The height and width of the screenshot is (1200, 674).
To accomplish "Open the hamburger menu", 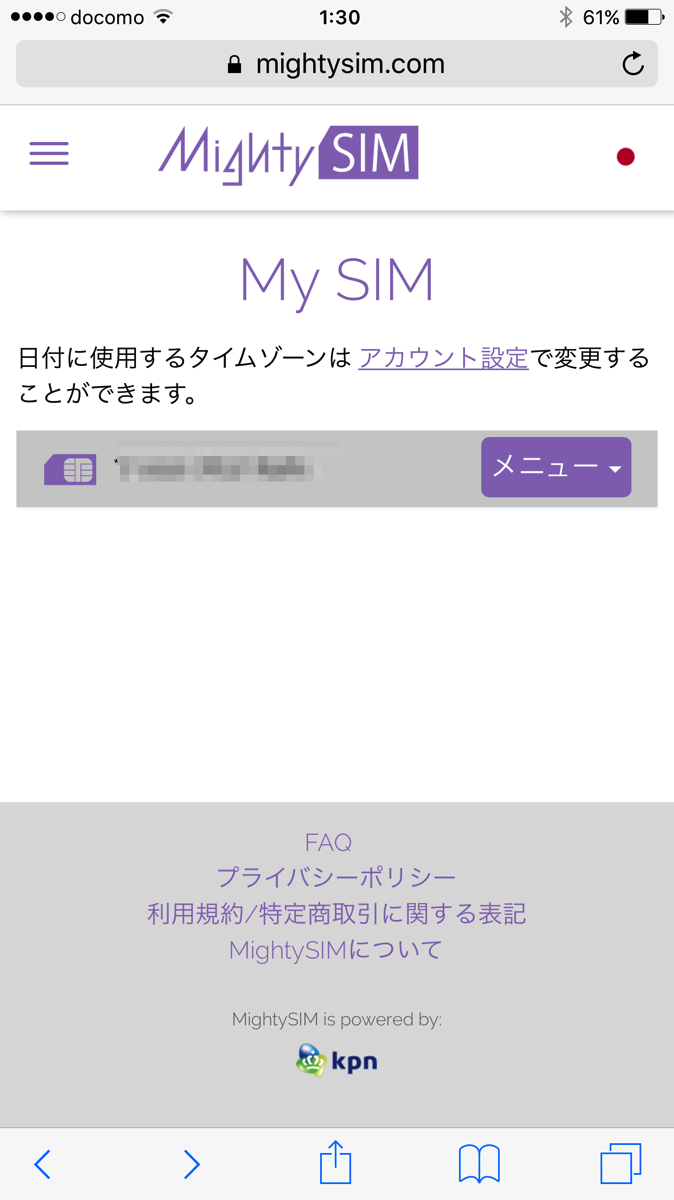I will pos(49,154).
